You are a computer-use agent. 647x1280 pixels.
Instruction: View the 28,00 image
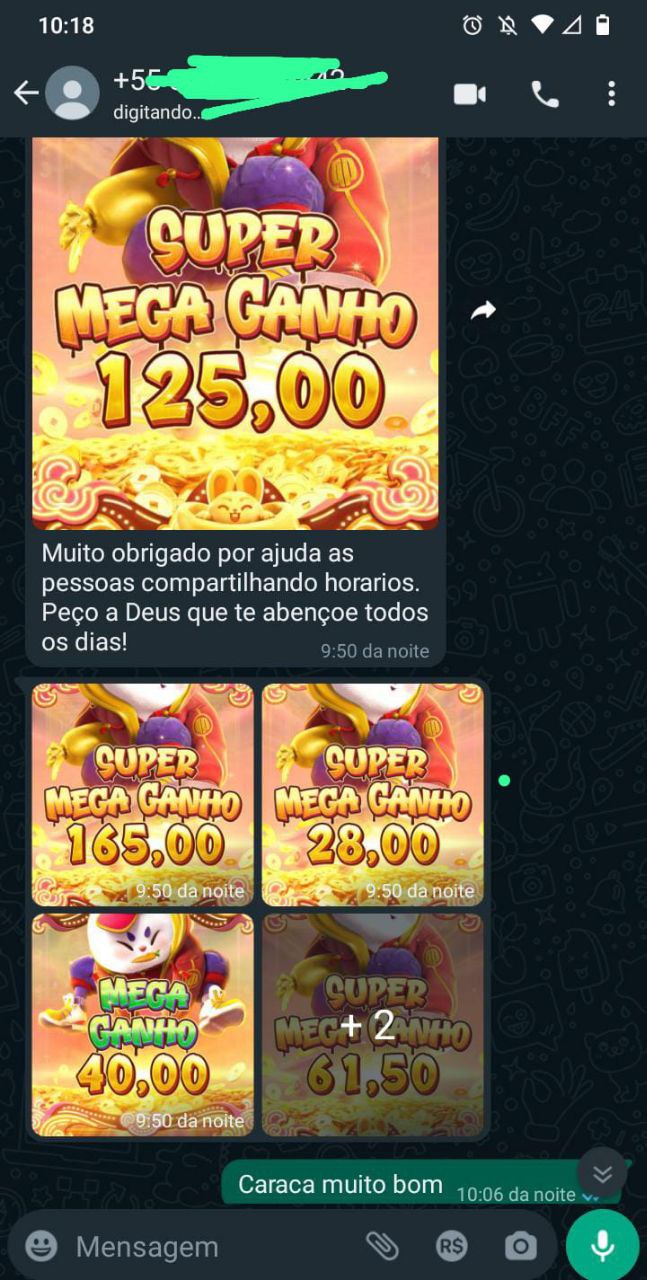[x=373, y=794]
